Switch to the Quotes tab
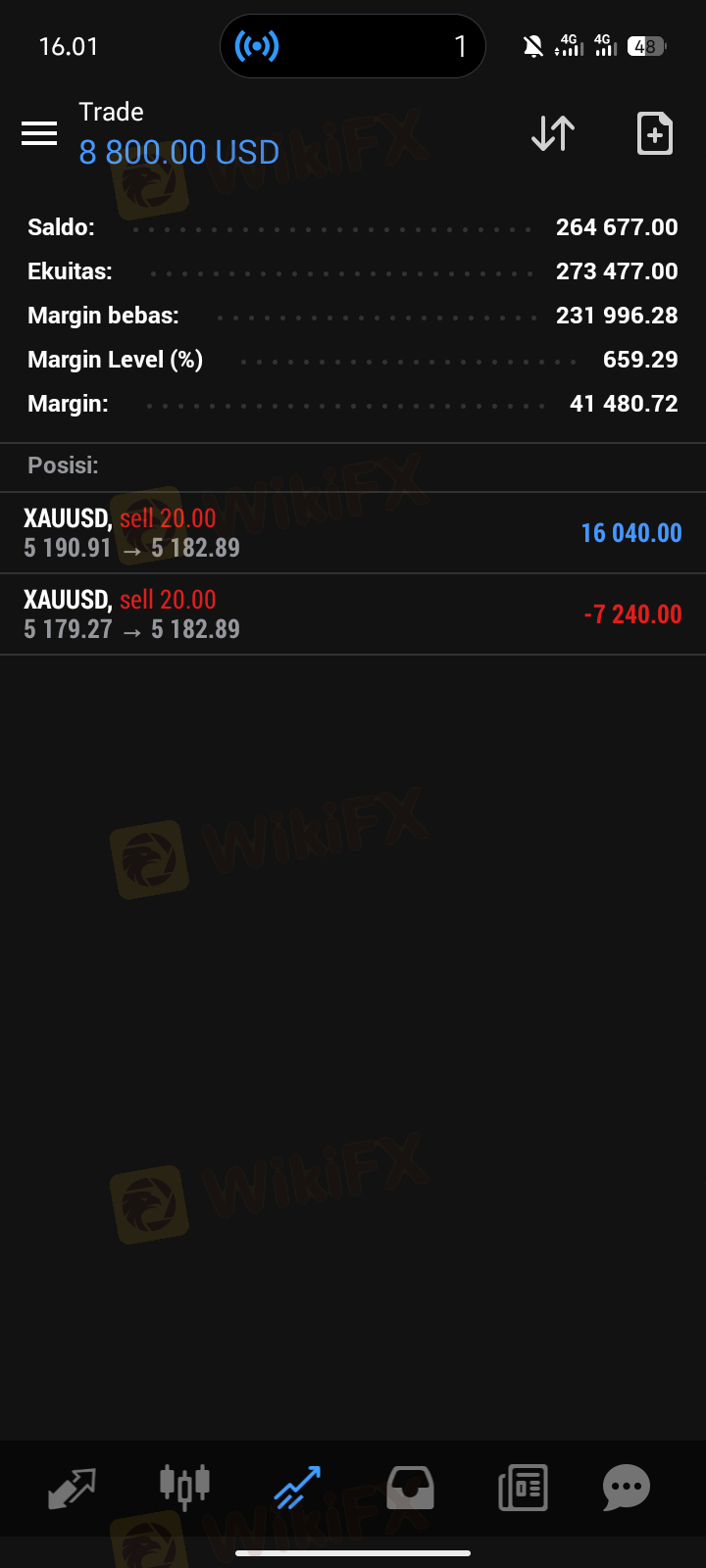The image size is (706, 1568). (72, 1488)
